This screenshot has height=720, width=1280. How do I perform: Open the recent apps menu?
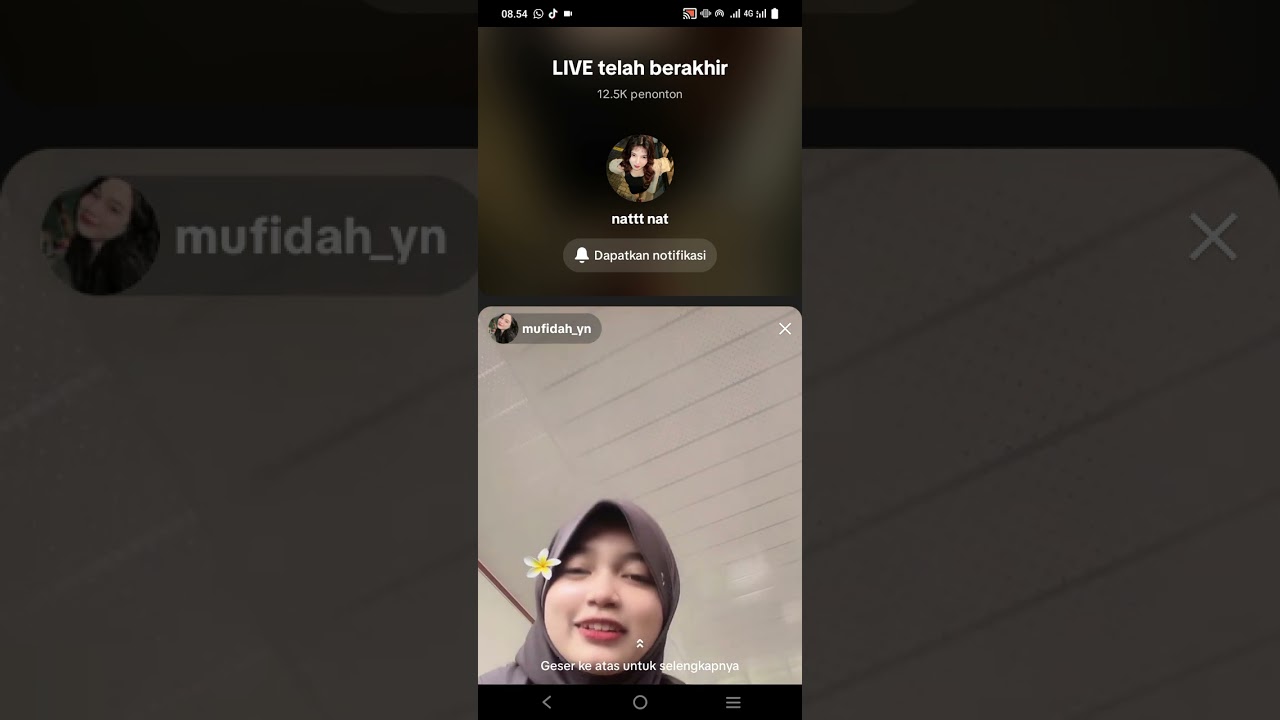[733, 702]
